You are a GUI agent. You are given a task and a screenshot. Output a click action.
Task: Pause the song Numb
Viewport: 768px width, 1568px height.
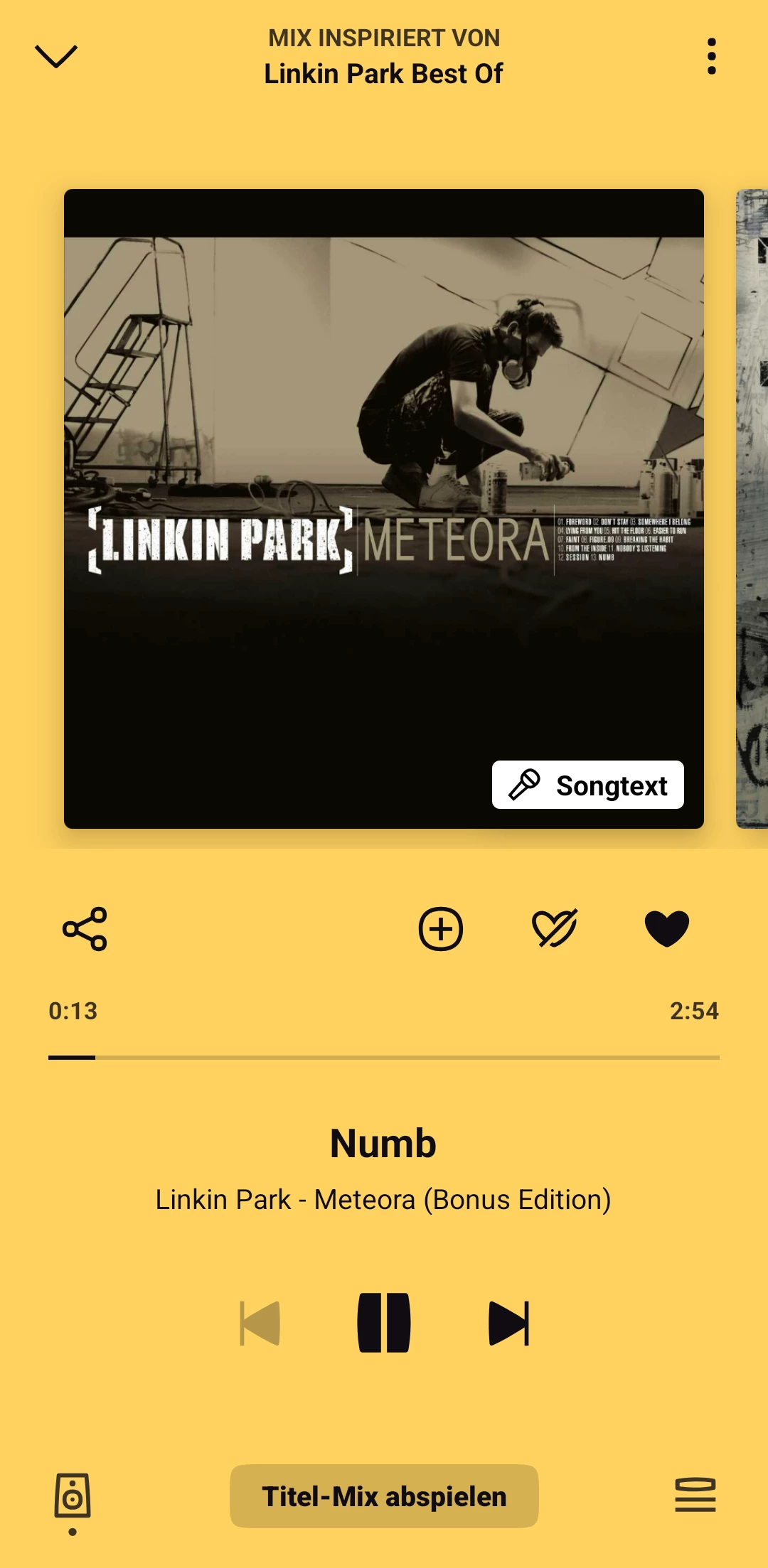point(384,1323)
